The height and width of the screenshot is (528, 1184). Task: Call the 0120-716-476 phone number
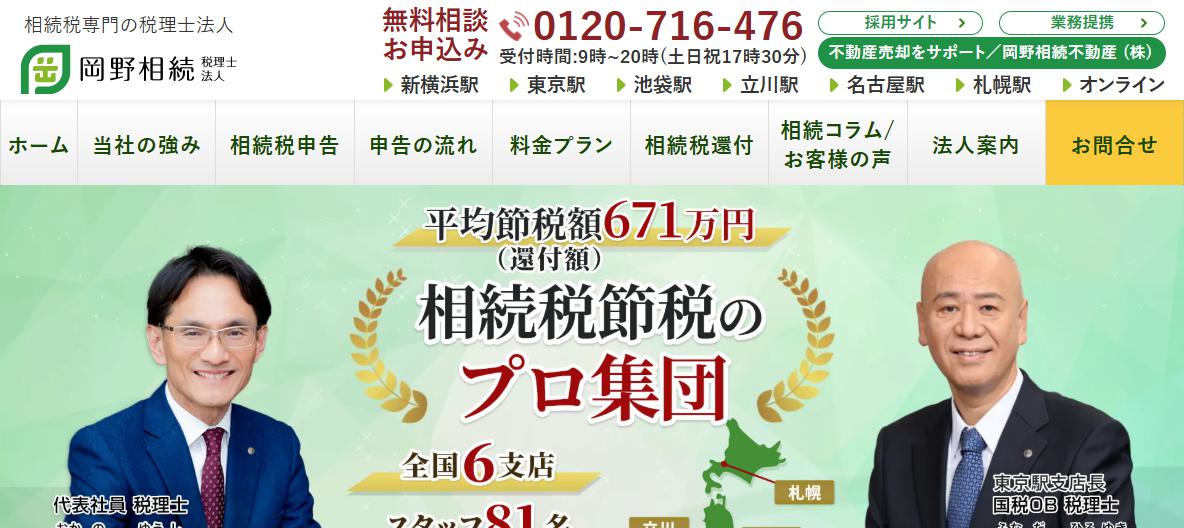(x=666, y=26)
